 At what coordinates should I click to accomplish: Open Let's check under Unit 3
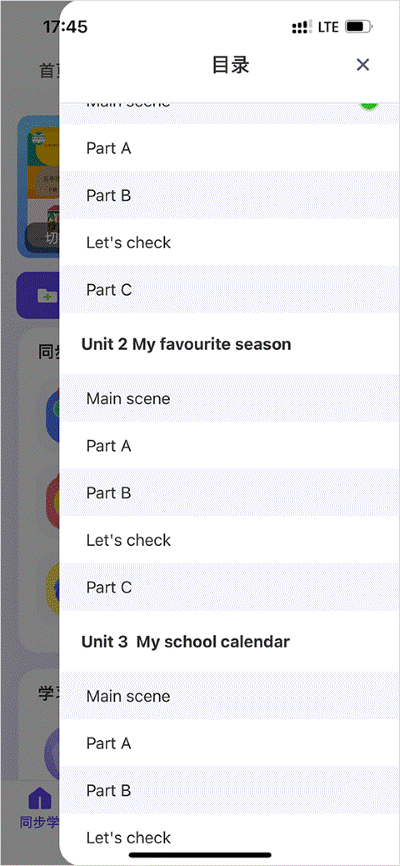tap(229, 837)
